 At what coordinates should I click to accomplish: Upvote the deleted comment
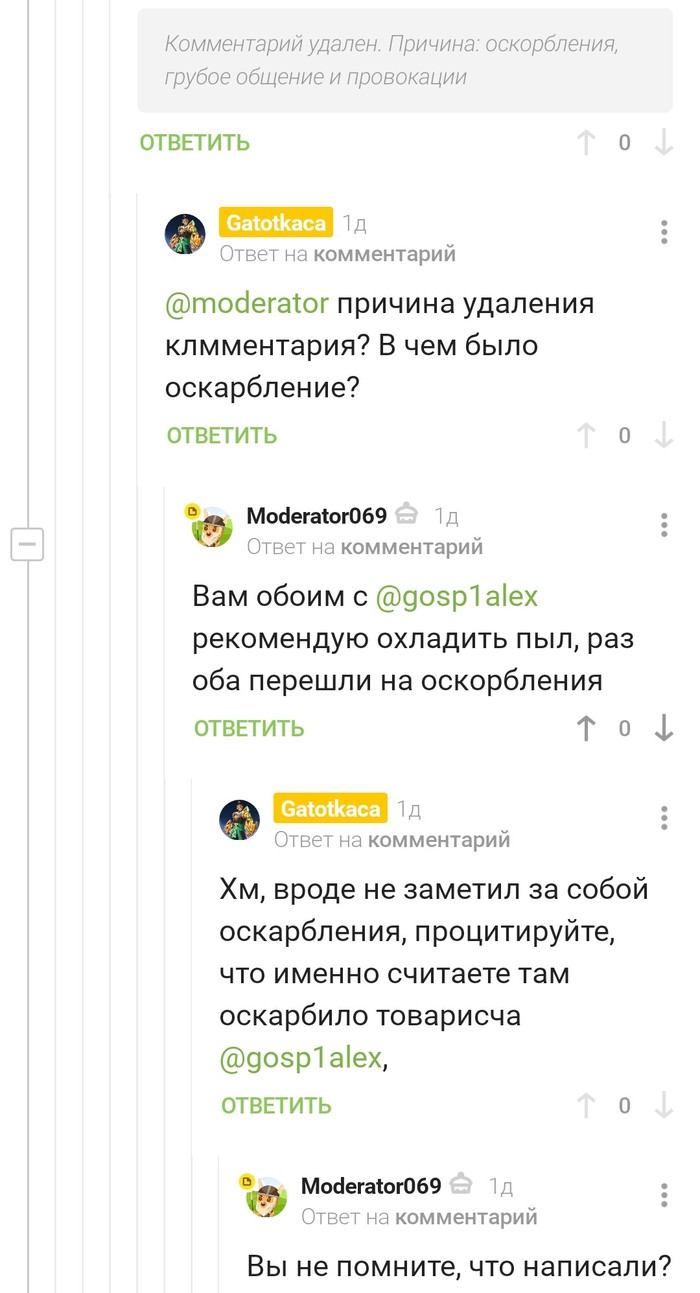586,143
